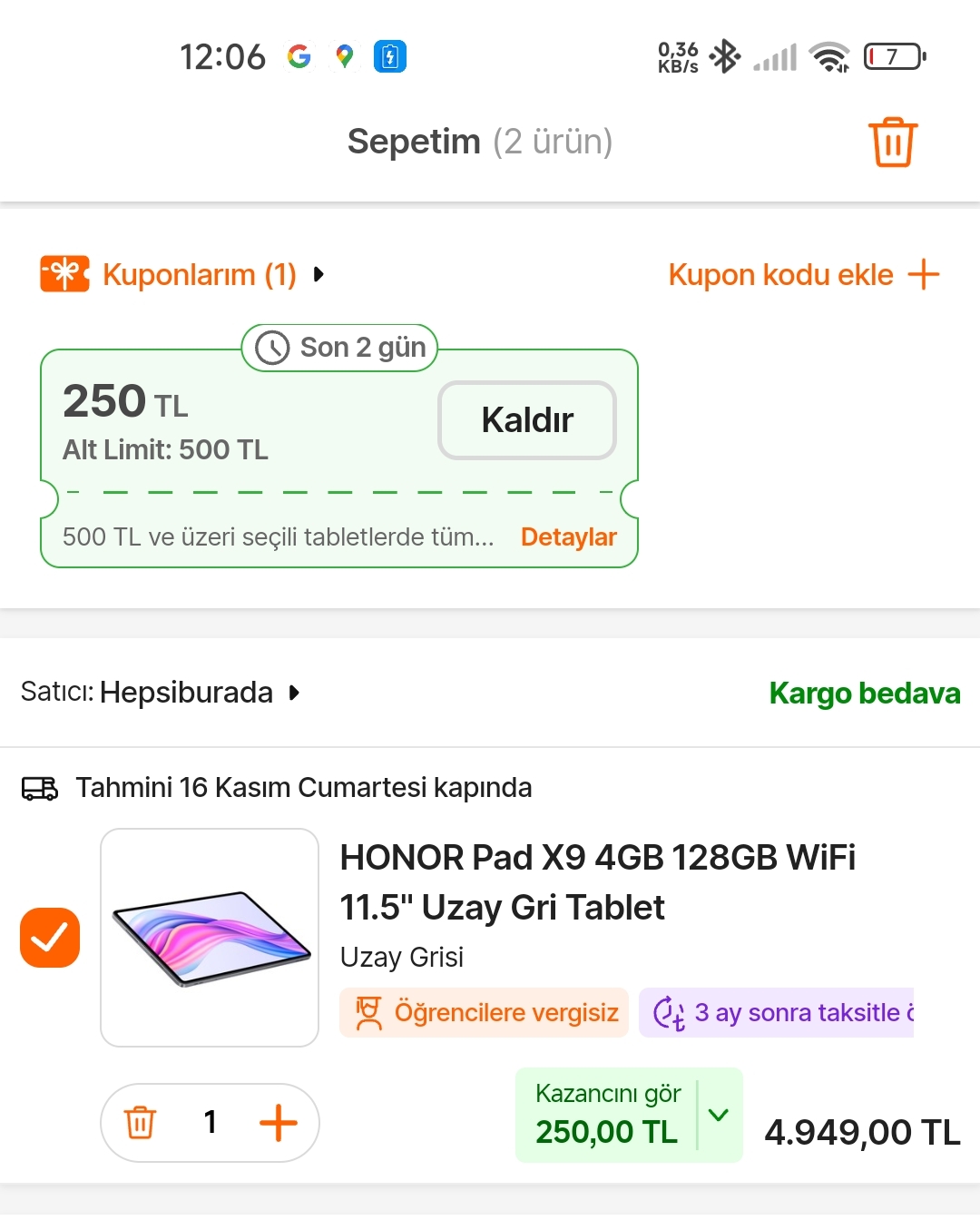
Task: Tap the Öğrencilere vergisiz chip
Action: pyautogui.click(x=485, y=1012)
